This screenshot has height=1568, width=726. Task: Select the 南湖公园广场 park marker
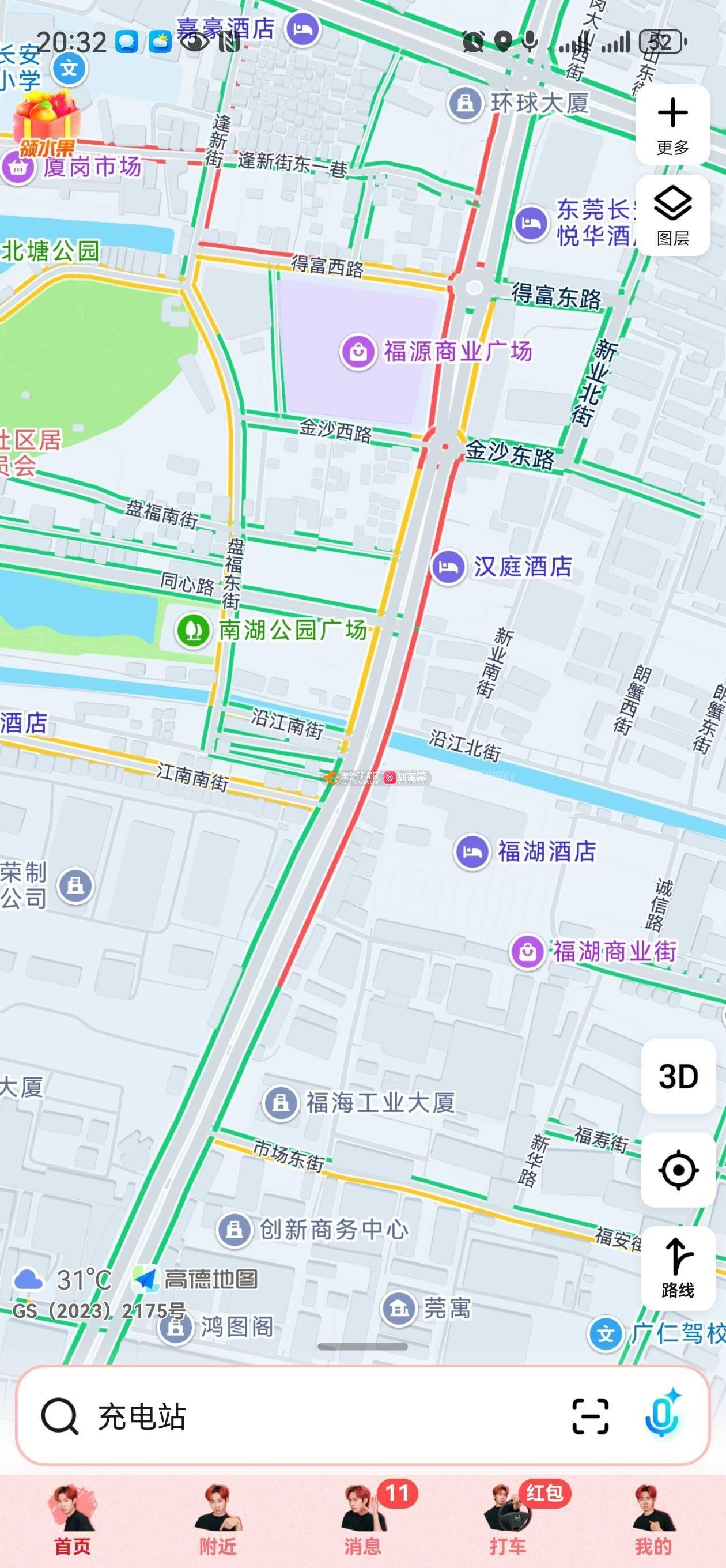(x=194, y=631)
